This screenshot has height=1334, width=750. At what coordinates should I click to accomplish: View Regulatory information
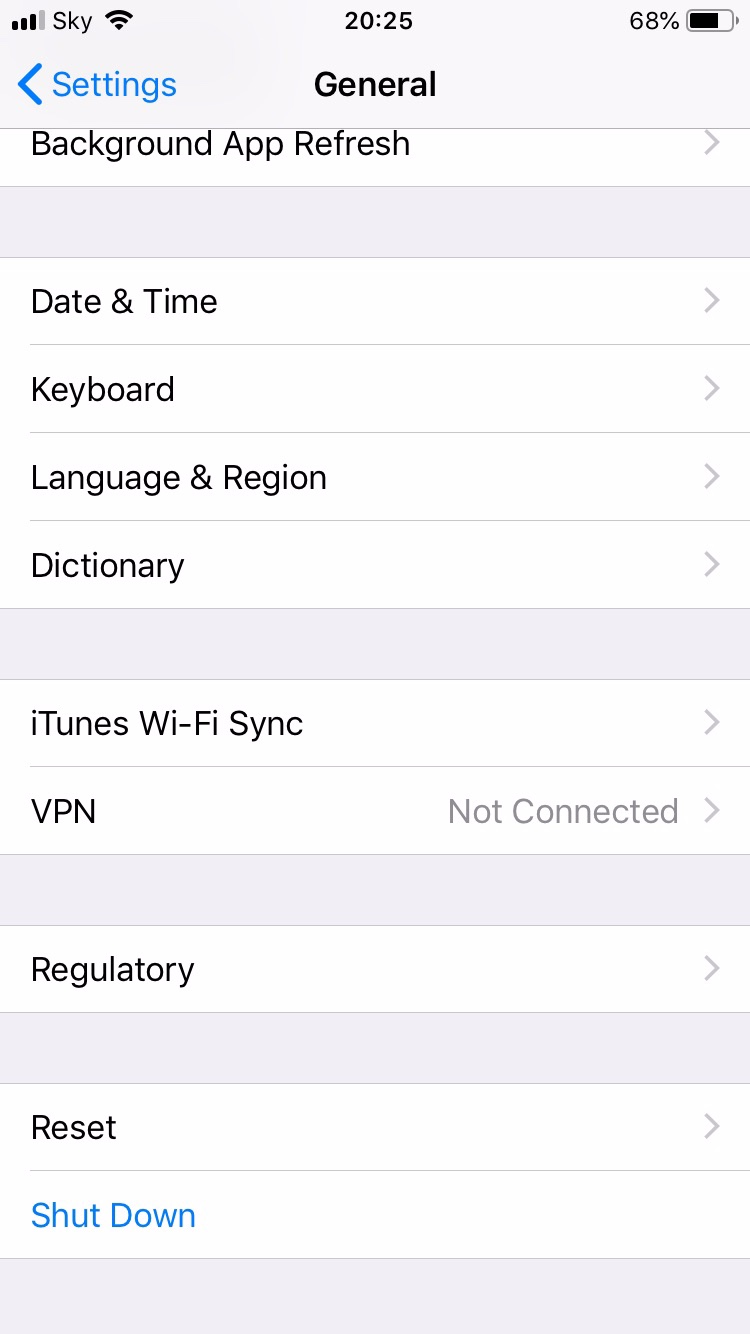click(375, 969)
